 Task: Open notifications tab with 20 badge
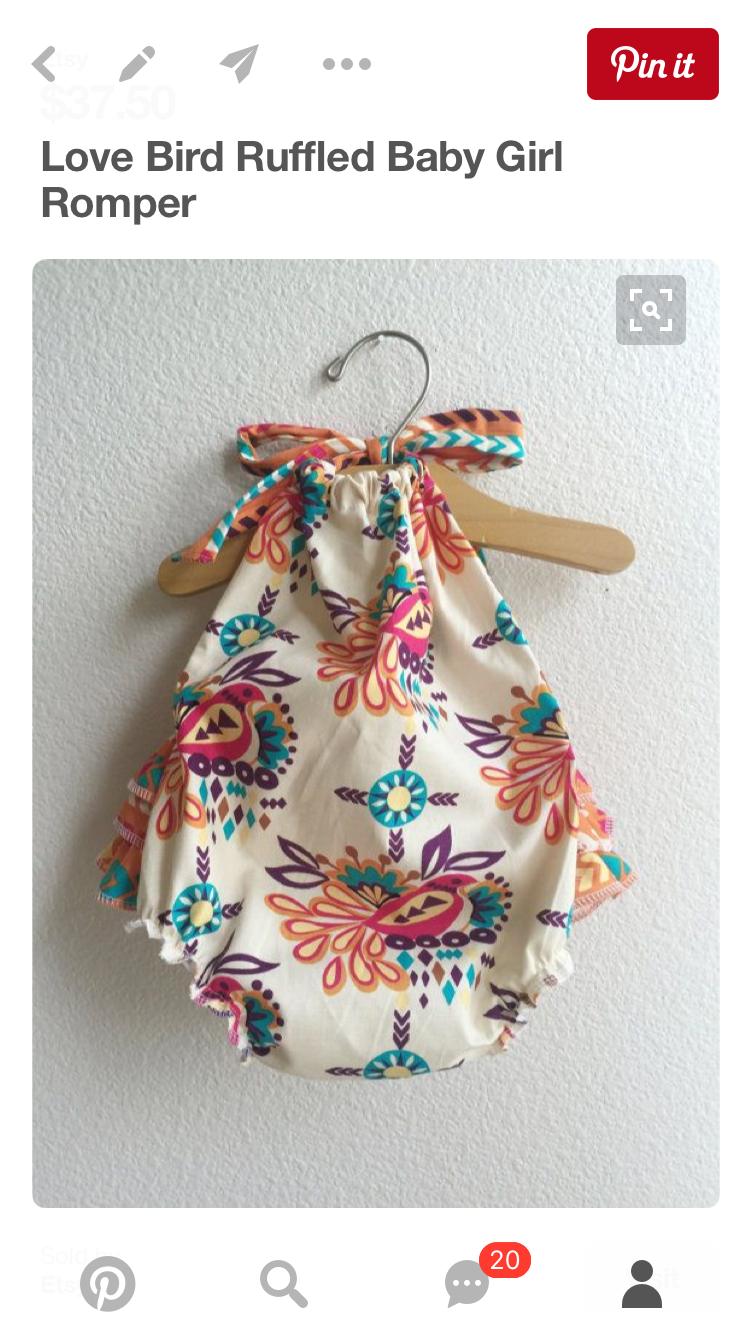click(x=468, y=1283)
